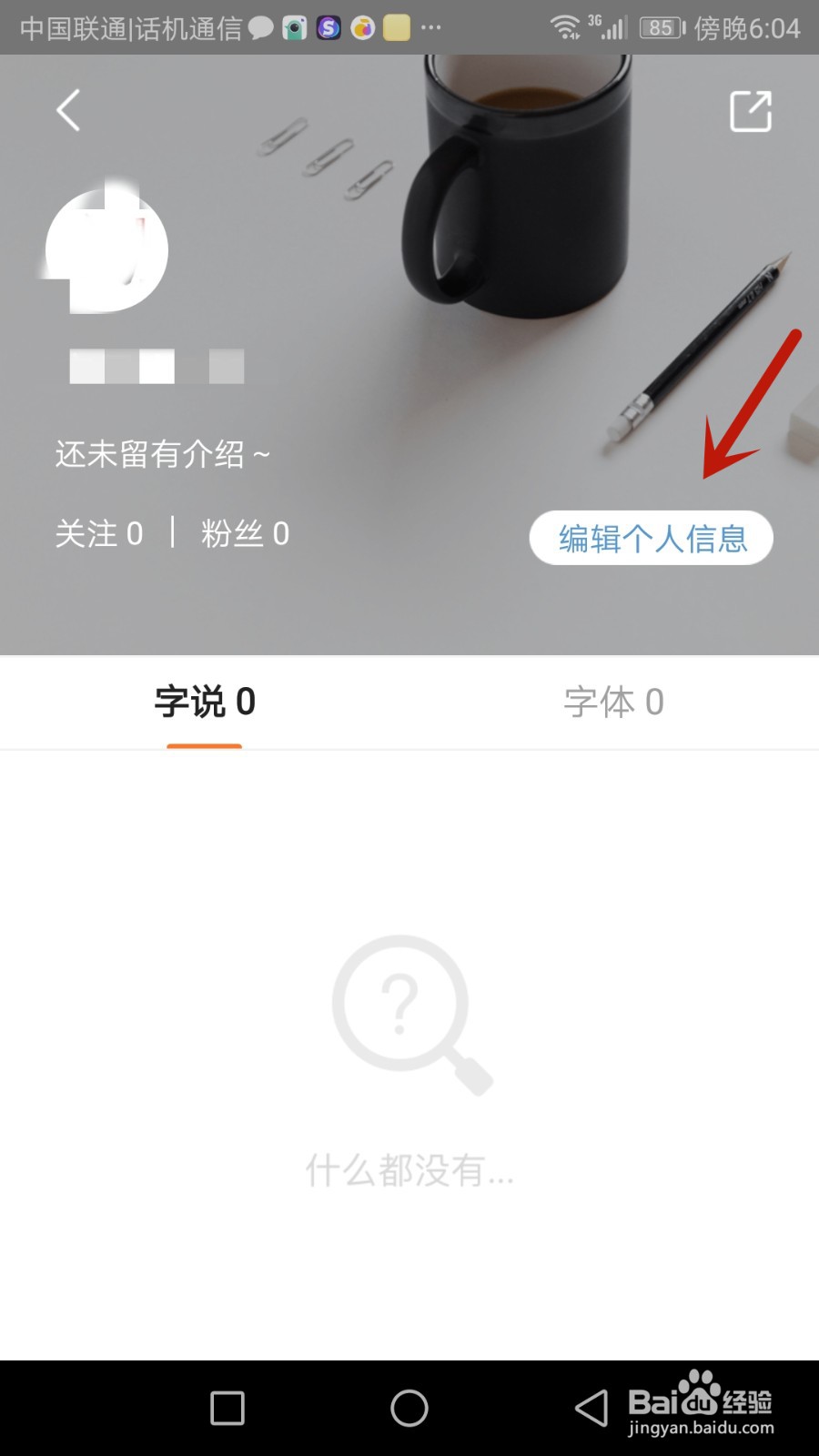Open the colorful photos icon in status bar

coord(362,28)
